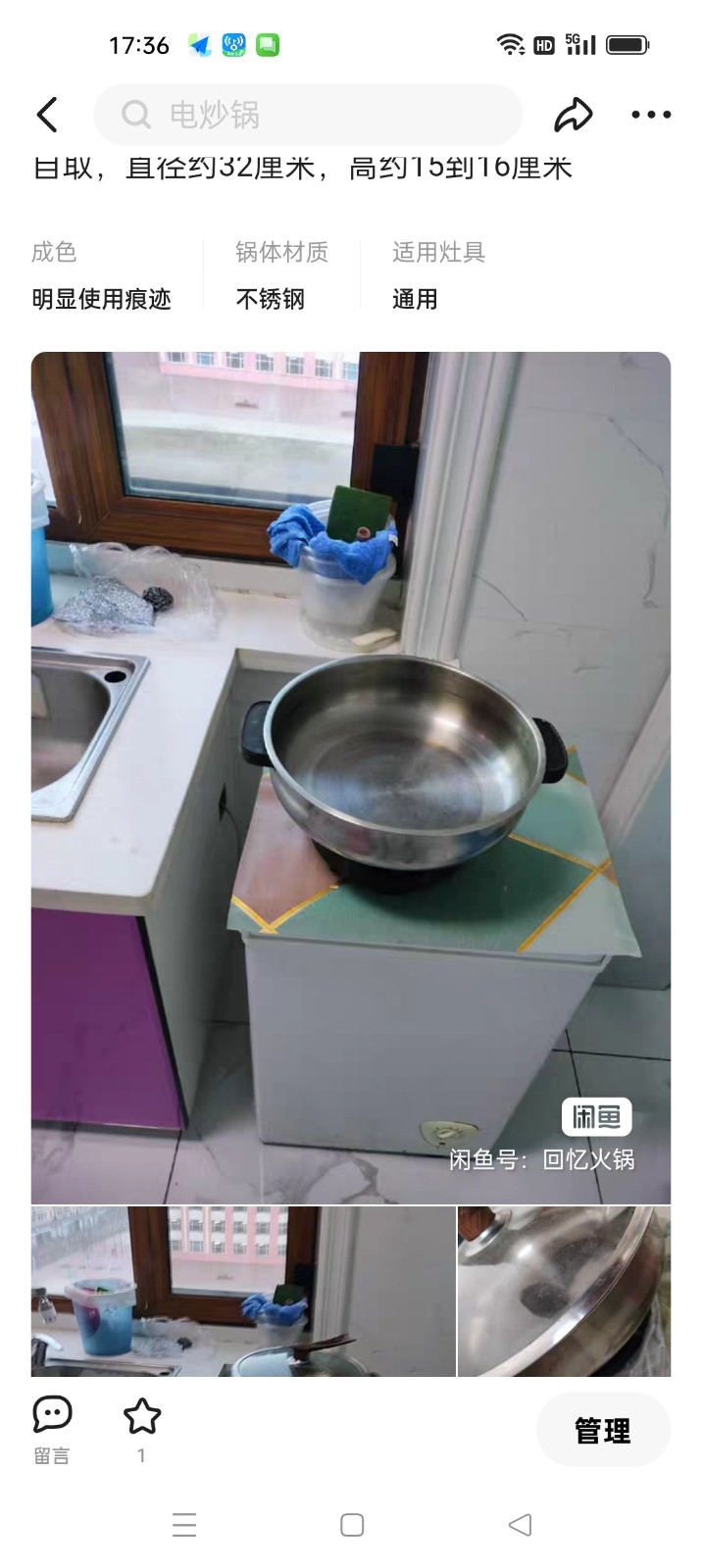Tap the 管理 button
Image resolution: width=702 pixels, height=1568 pixels.
pos(602,1430)
